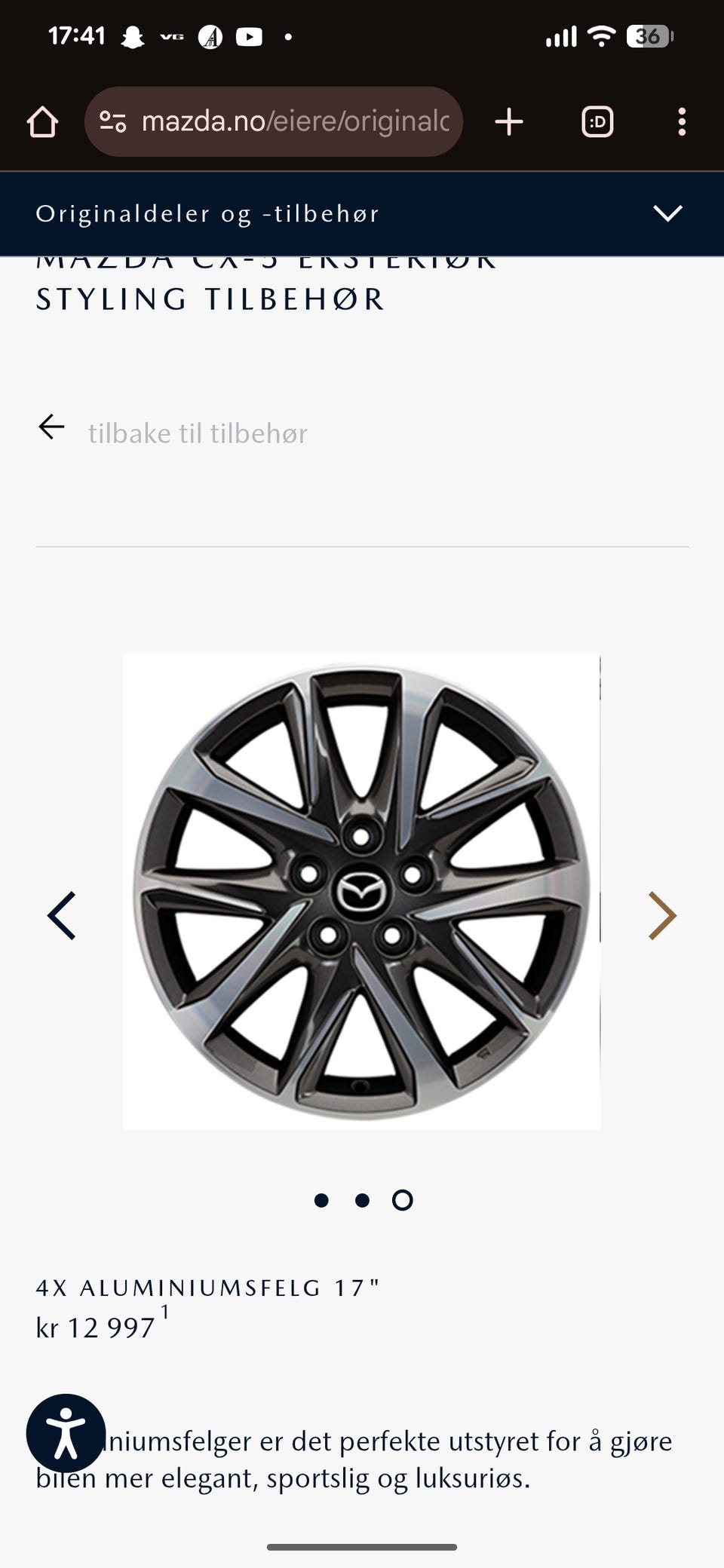724x1568 pixels.
Task: Jump to the first carousel image dot
Action: click(x=321, y=1200)
